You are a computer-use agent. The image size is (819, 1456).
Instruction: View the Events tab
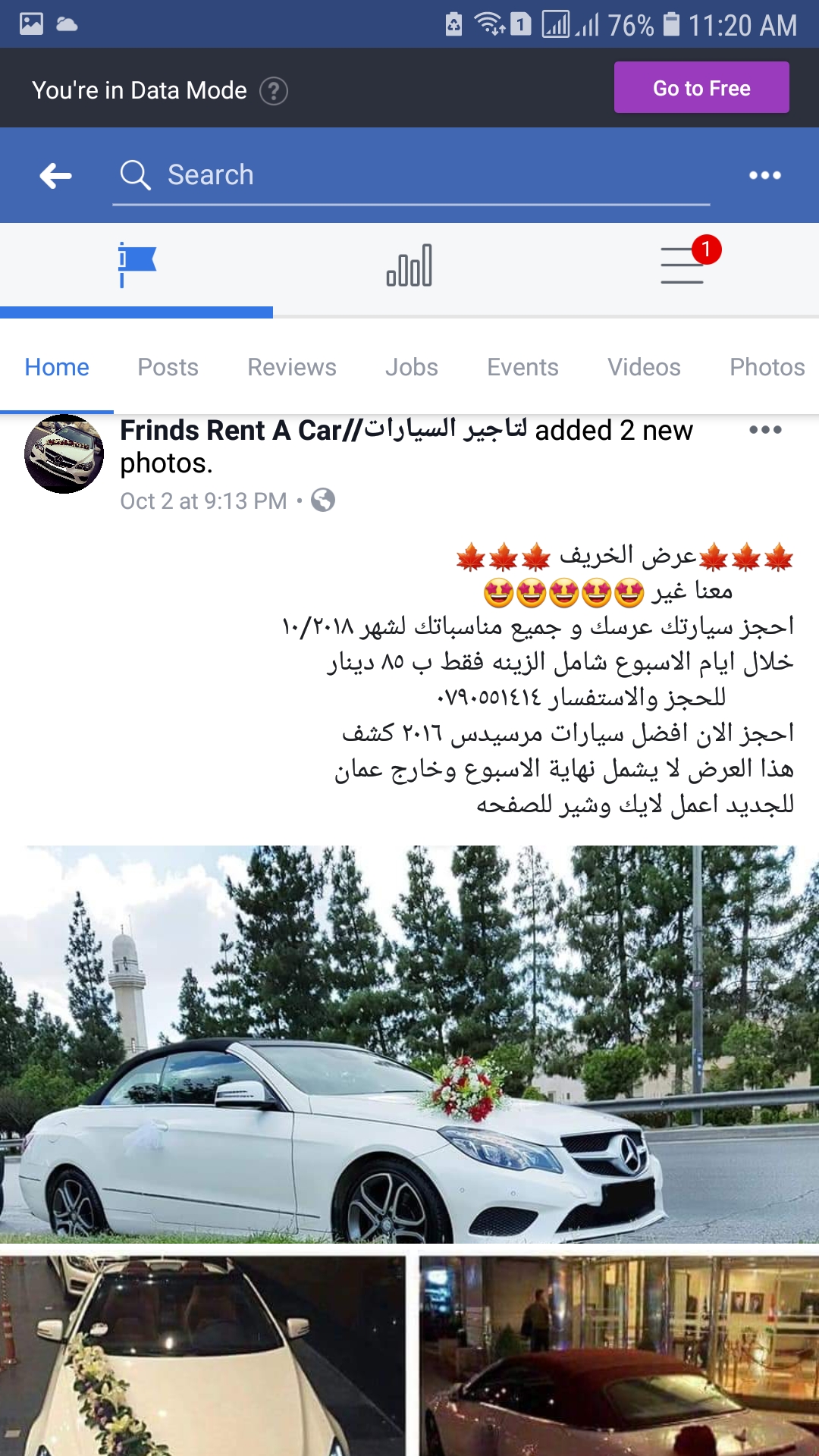click(x=522, y=367)
